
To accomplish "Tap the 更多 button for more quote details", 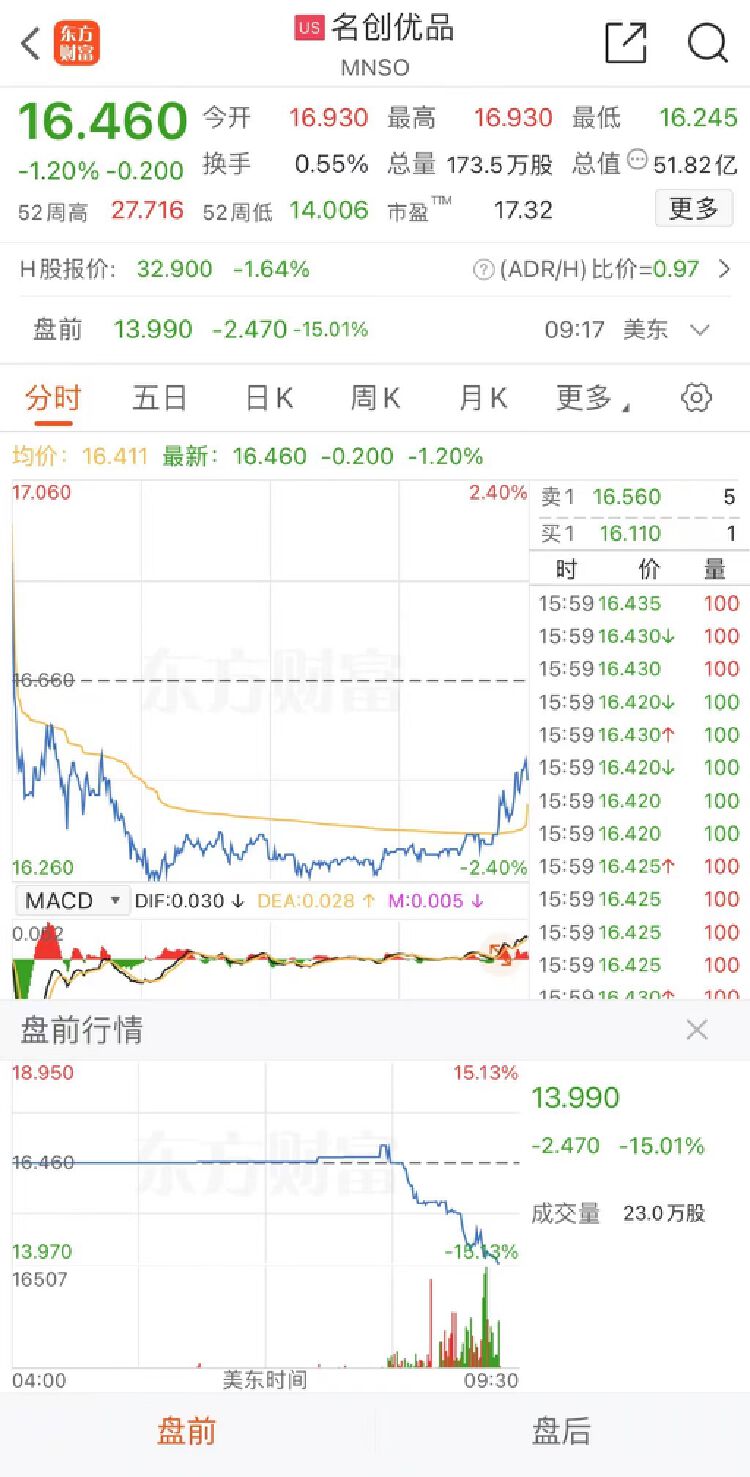I will 694,209.
